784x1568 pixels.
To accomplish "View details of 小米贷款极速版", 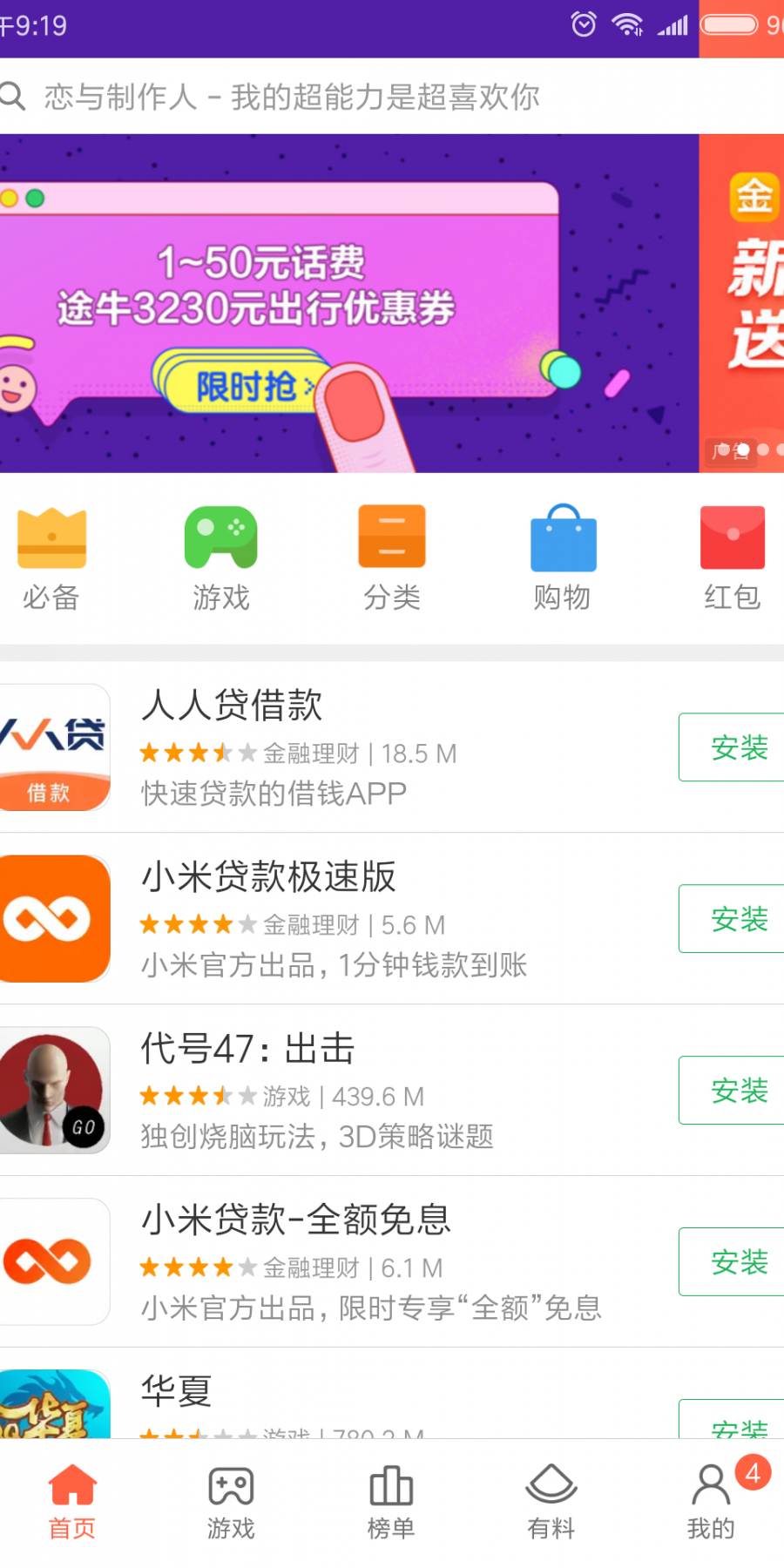I will [348, 919].
